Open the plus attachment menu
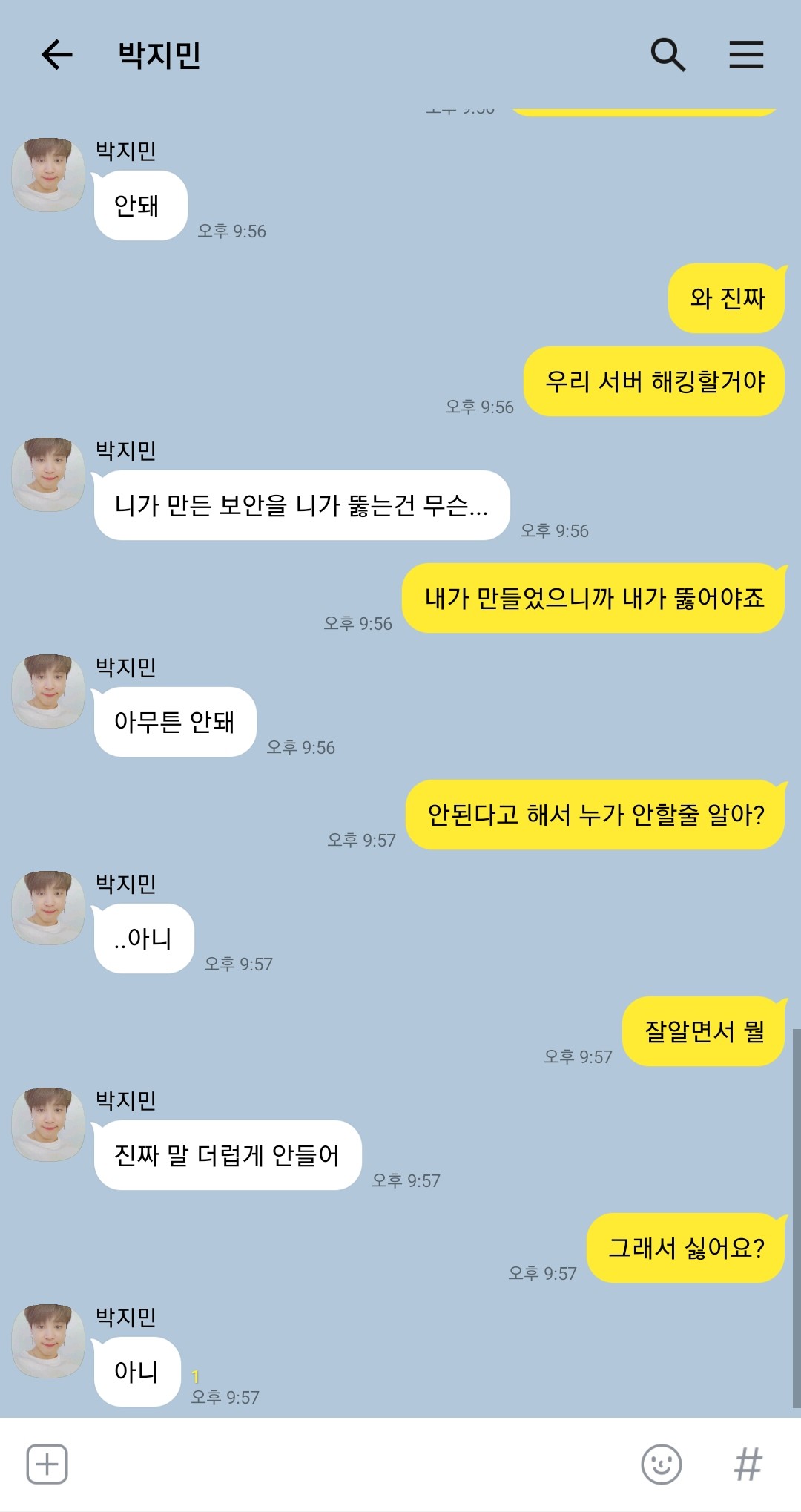The image size is (801, 1512). 47,1464
